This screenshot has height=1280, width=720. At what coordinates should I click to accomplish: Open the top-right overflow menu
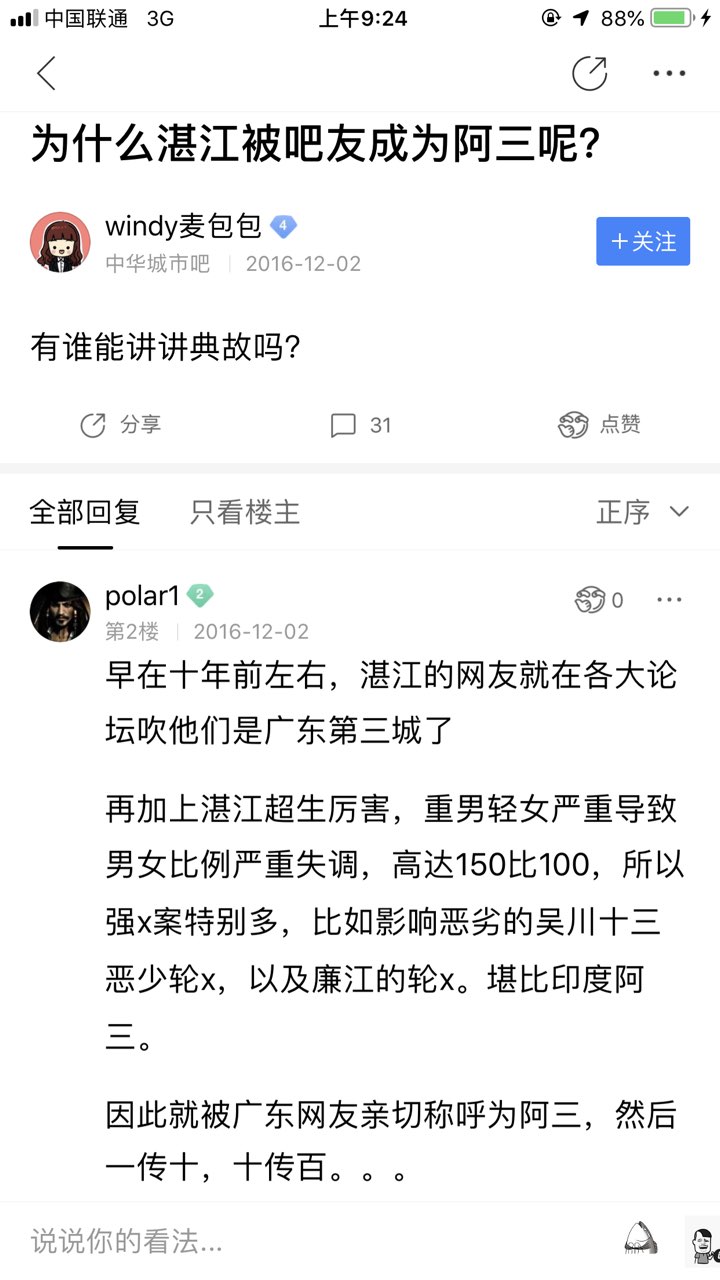[x=669, y=73]
